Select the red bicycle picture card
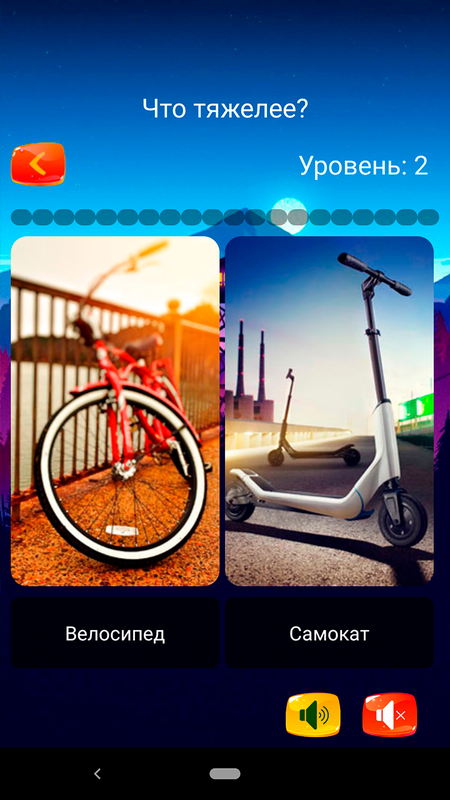Image resolution: width=450 pixels, height=800 pixels. point(115,411)
